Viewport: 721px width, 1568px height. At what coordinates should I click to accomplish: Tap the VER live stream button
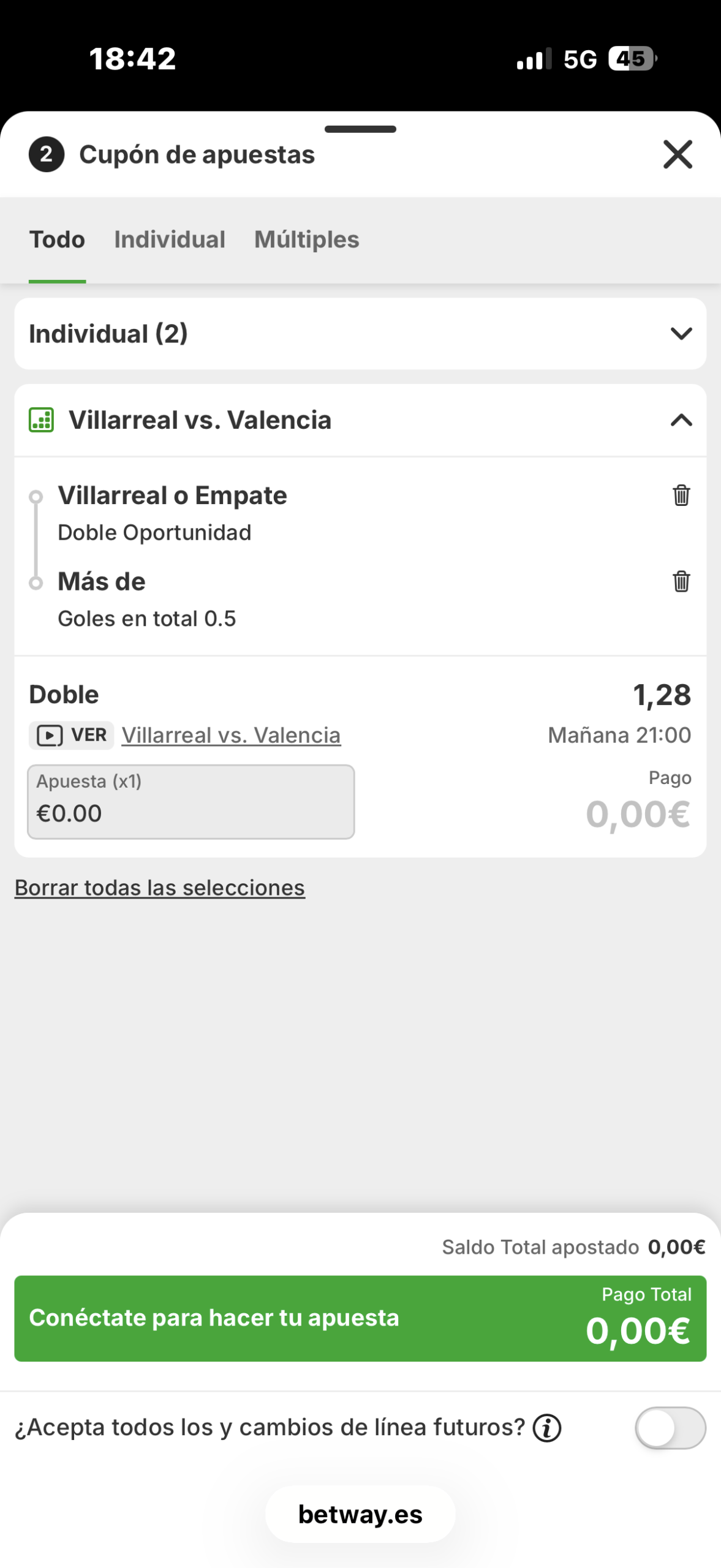[x=72, y=735]
